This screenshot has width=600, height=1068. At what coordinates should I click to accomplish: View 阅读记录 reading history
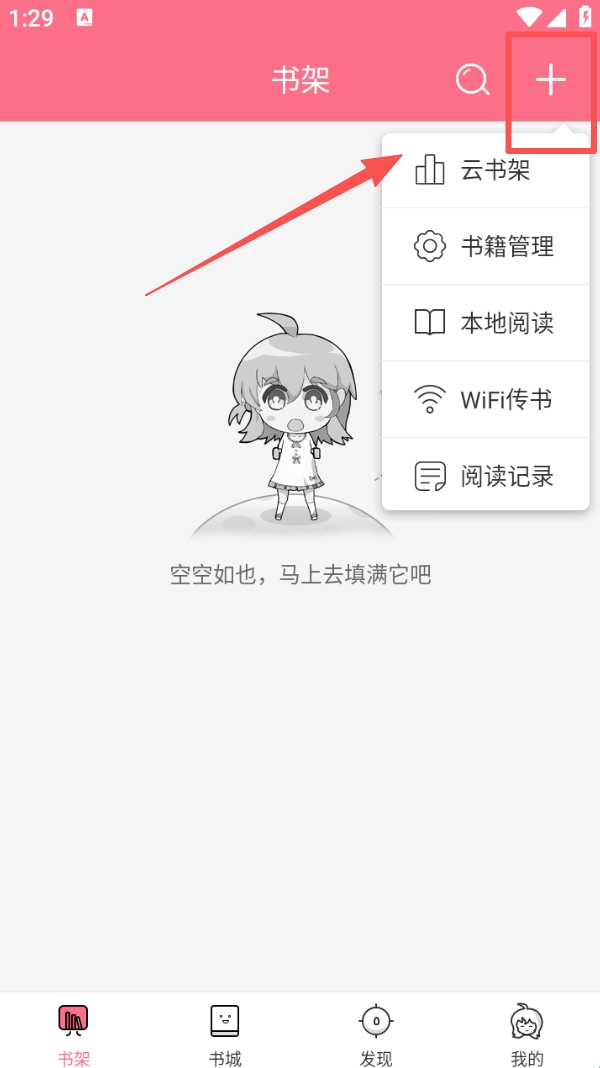pos(485,476)
